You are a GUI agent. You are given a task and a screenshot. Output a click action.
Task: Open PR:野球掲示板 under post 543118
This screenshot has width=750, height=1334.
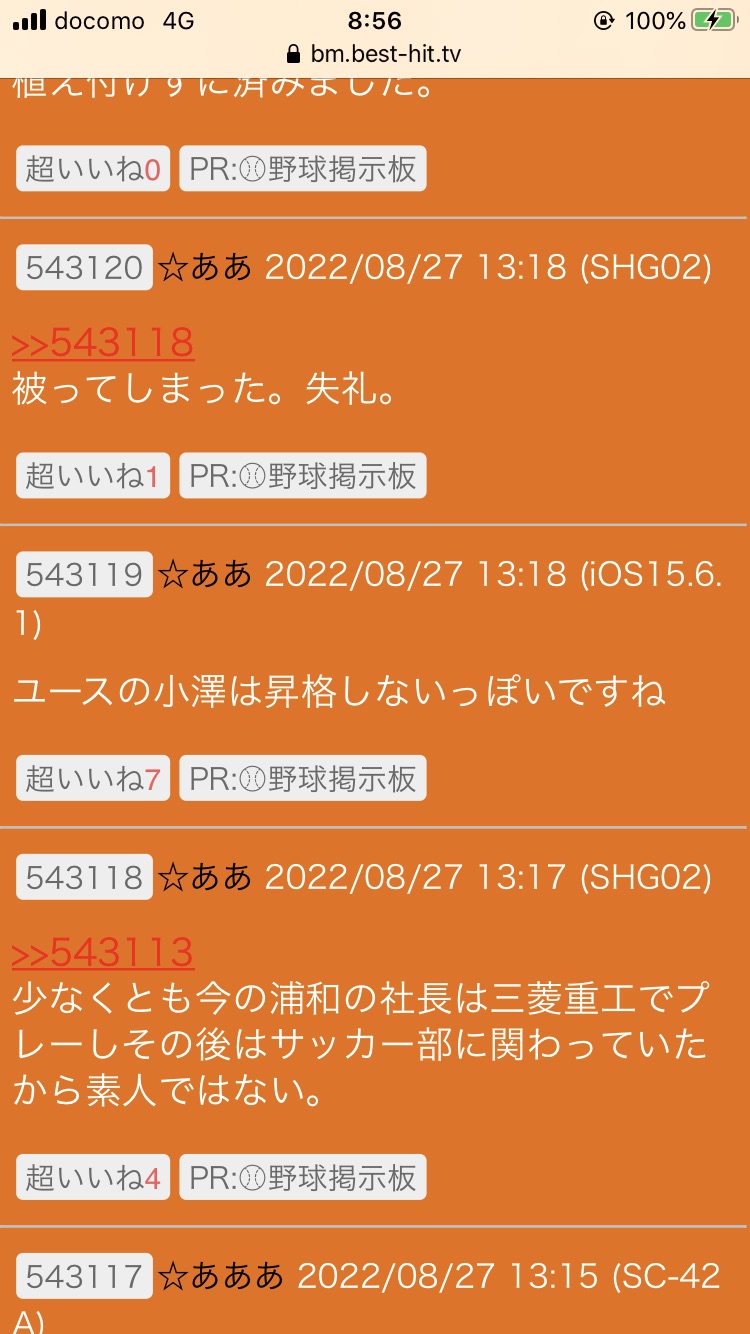(303, 1177)
